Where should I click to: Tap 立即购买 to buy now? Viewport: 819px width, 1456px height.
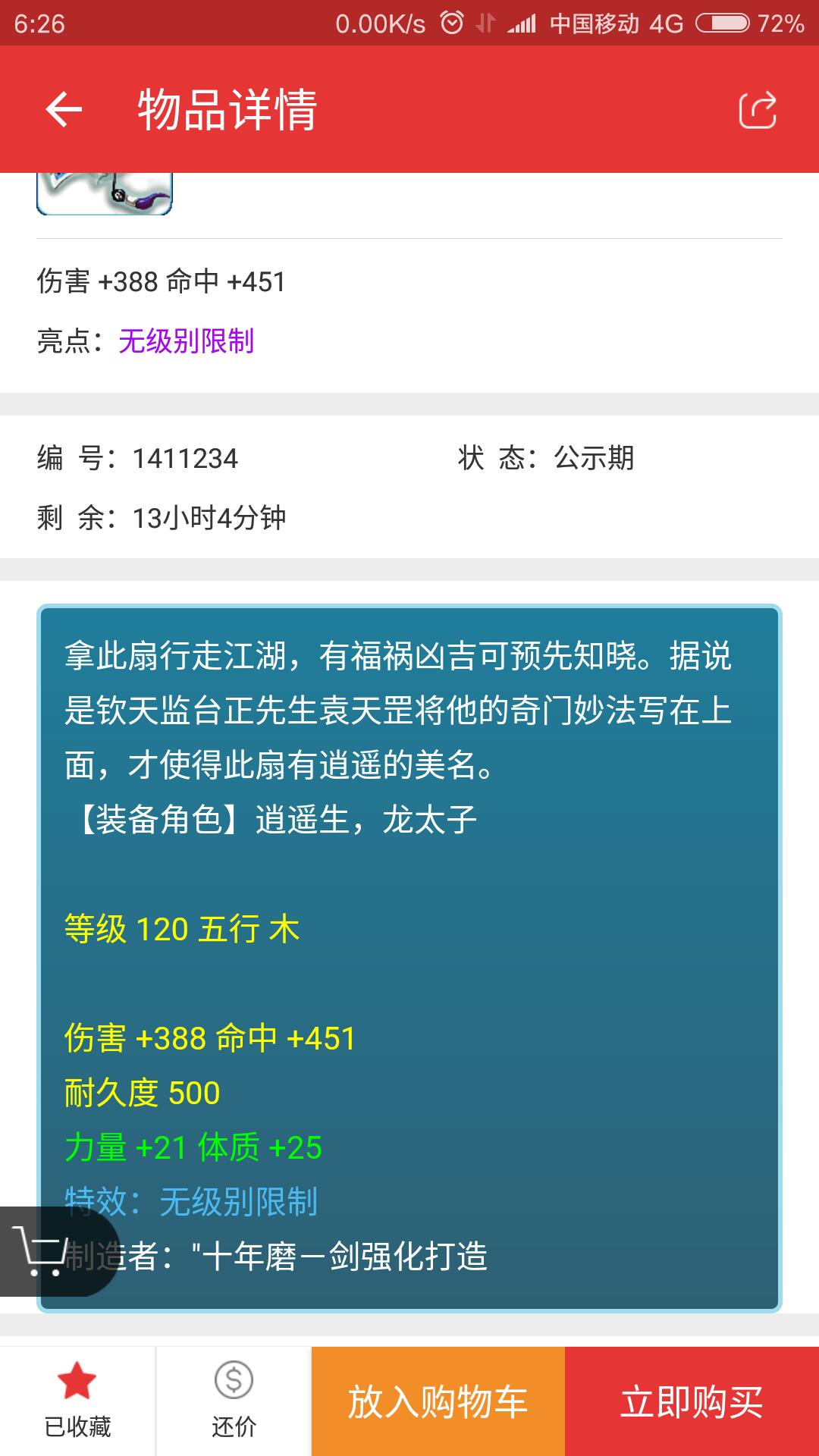(692, 1401)
